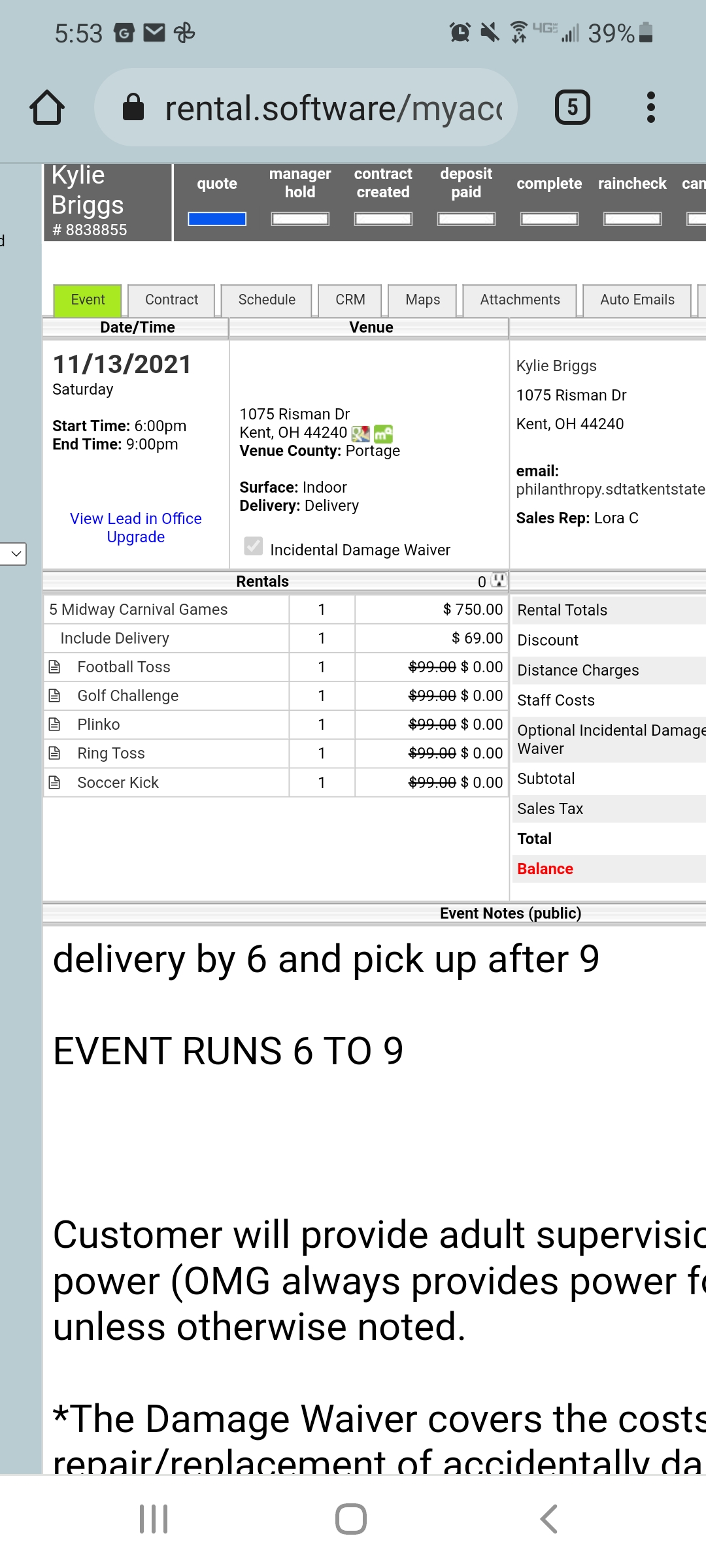Open the Maps tab
The height and width of the screenshot is (1568, 706).
coord(422,300)
